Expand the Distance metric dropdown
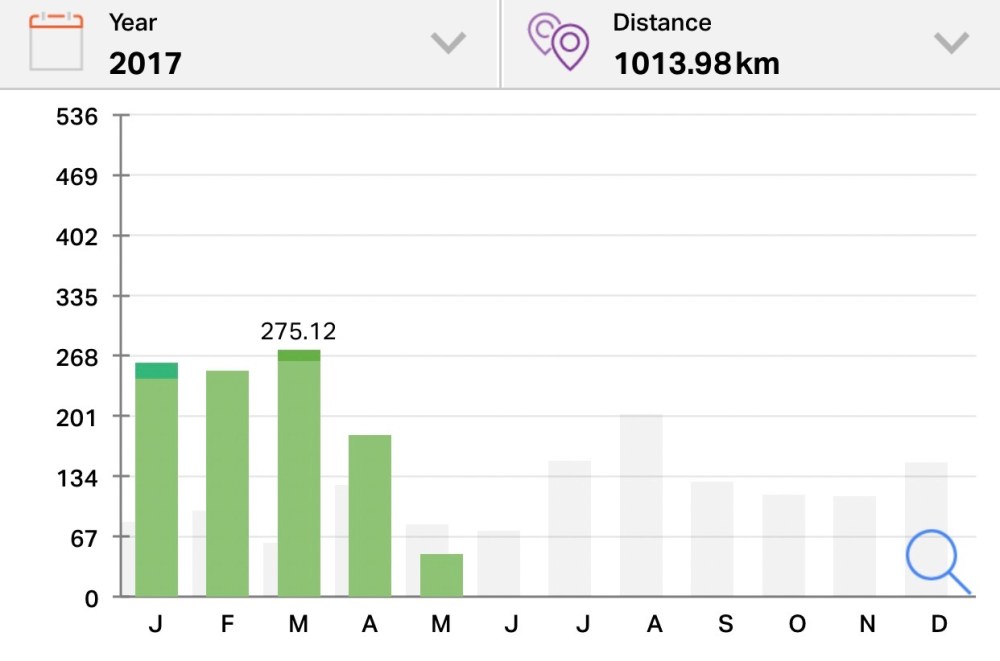 point(950,43)
